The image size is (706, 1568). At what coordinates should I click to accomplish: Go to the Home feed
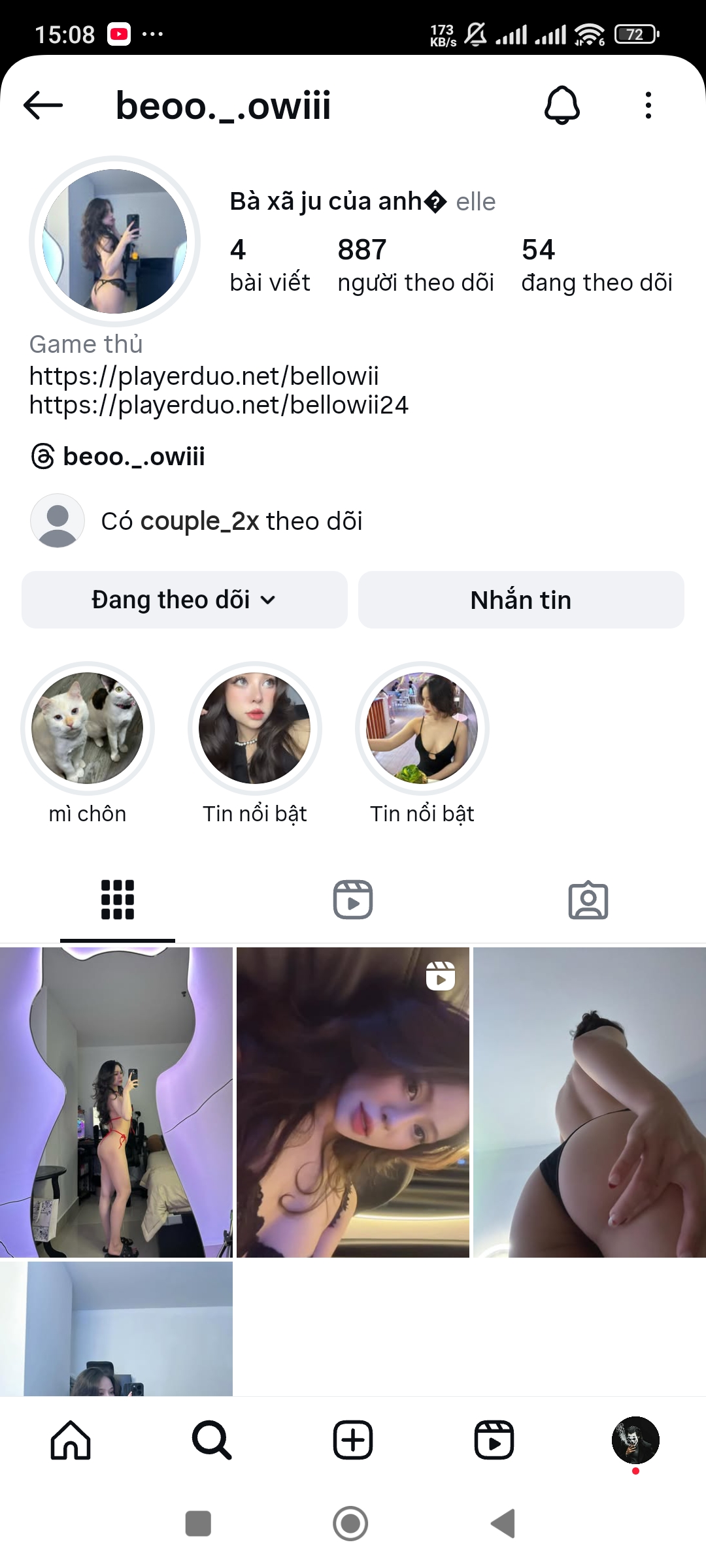tap(71, 1440)
